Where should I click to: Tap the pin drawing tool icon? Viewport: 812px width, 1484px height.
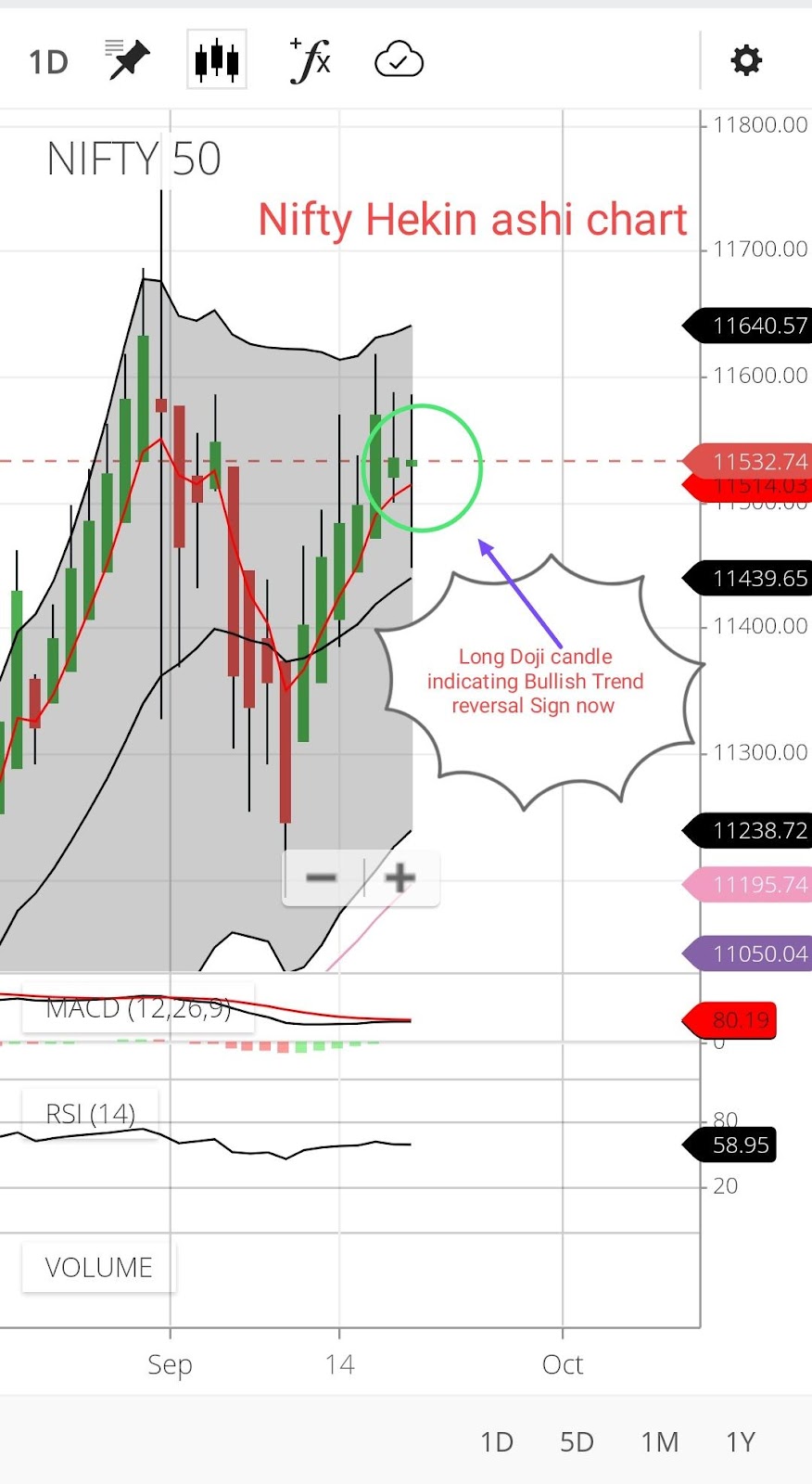click(127, 60)
